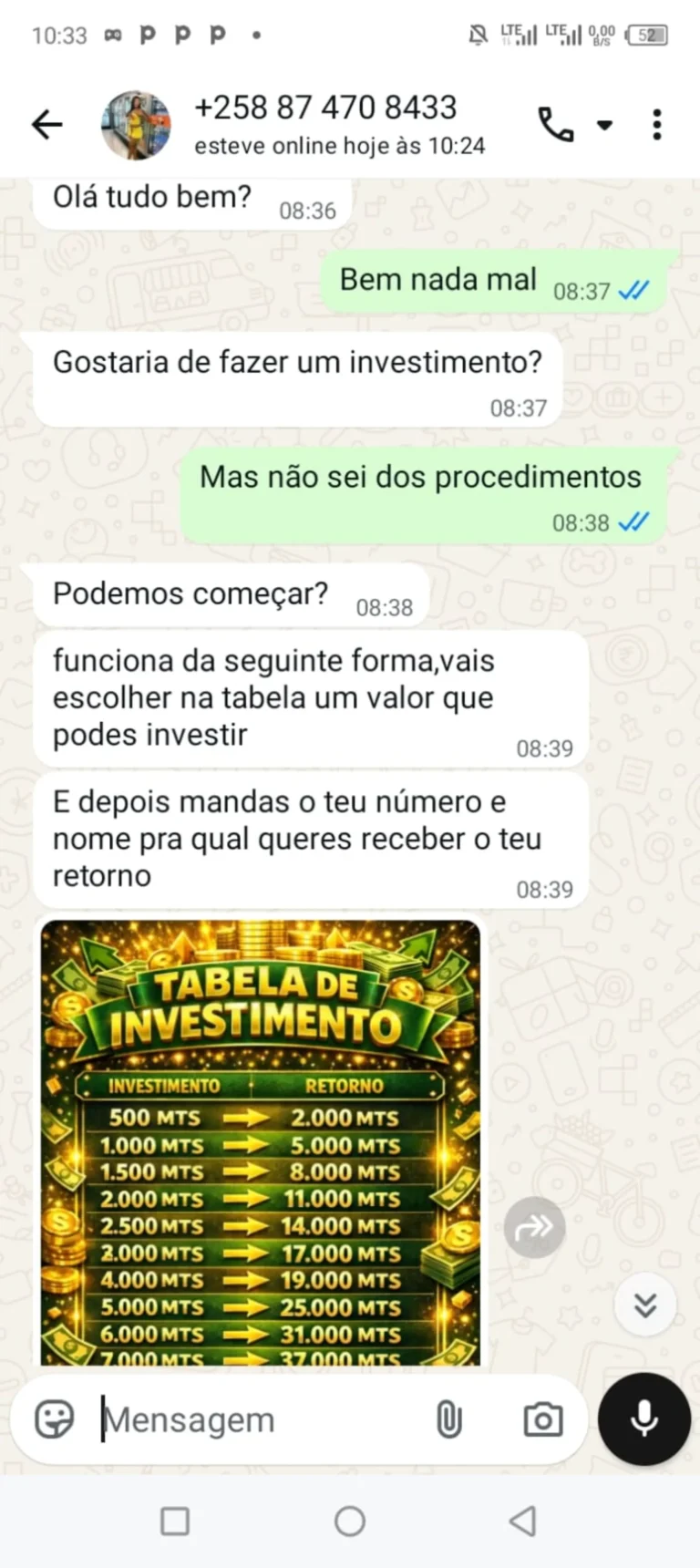Open the chat by tapping +258 87 470 8433
Screen dimensions: 700x1568
325,107
